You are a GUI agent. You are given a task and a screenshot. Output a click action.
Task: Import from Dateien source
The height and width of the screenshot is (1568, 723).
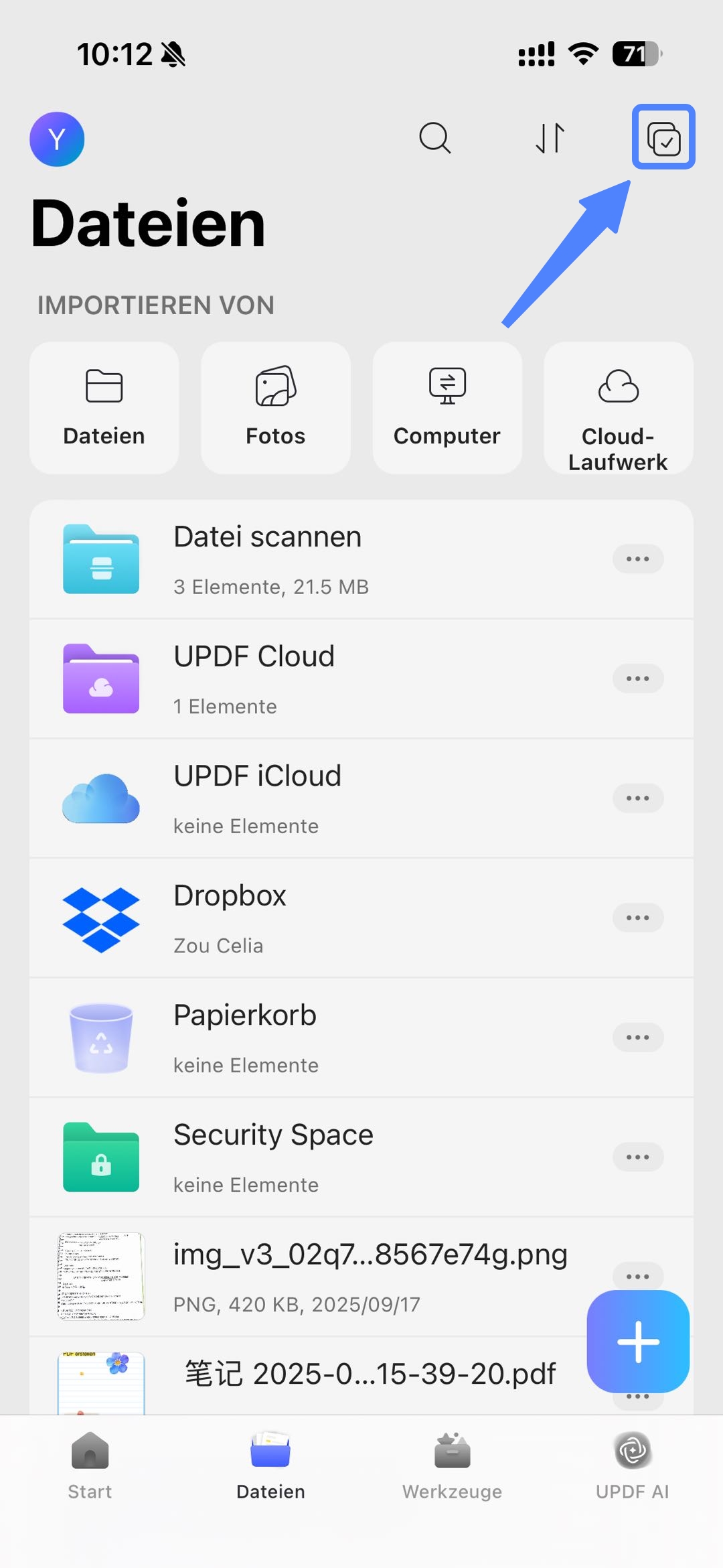pos(104,408)
